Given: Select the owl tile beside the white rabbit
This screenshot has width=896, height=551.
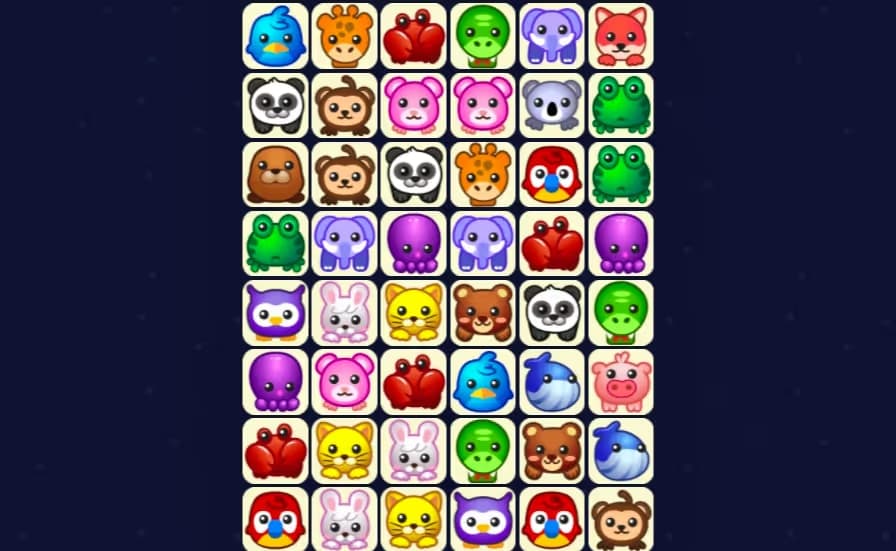Looking at the screenshot, I should 276,312.
